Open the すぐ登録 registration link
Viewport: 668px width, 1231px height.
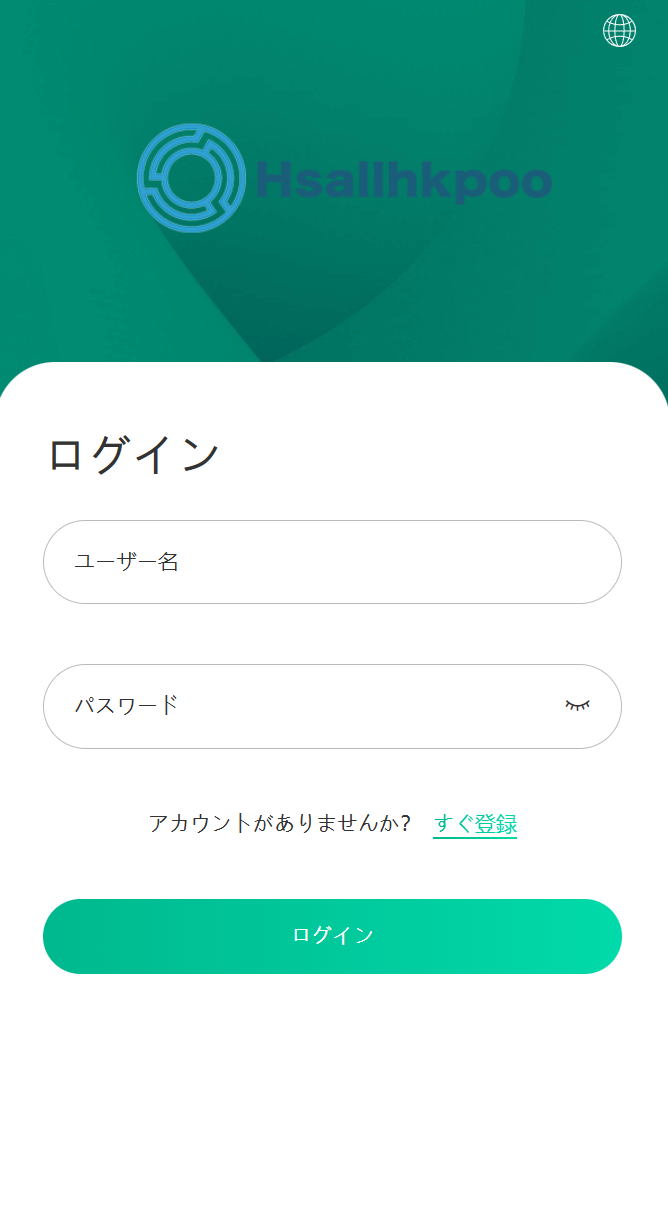coord(475,824)
